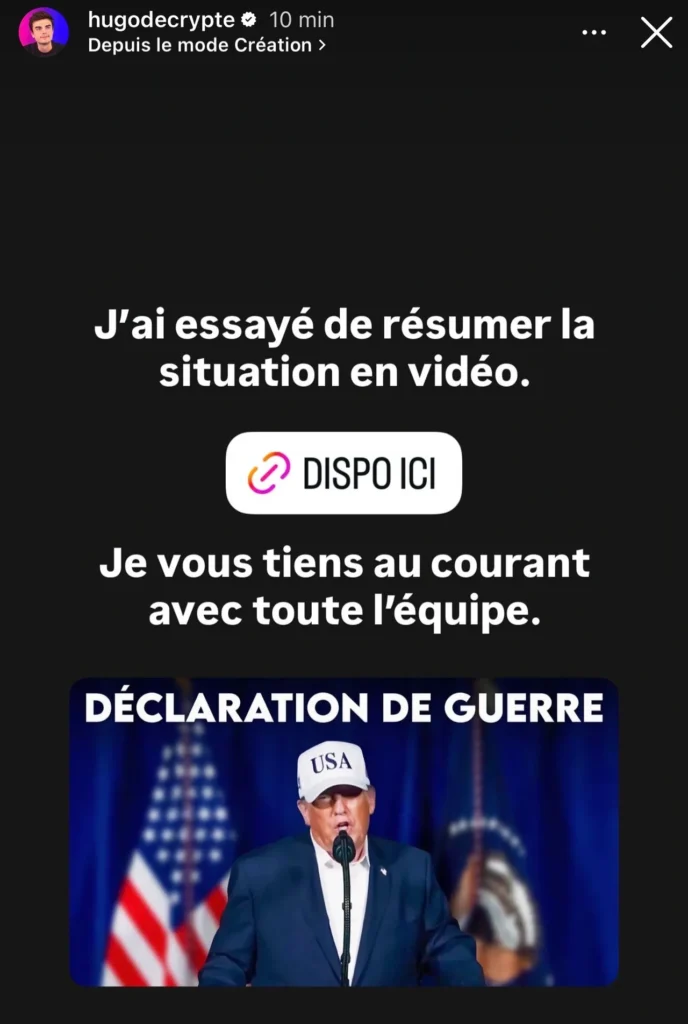Viewport: 688px width, 1024px height.
Task: Open hugodecrypte's profile picture
Action: point(43,32)
